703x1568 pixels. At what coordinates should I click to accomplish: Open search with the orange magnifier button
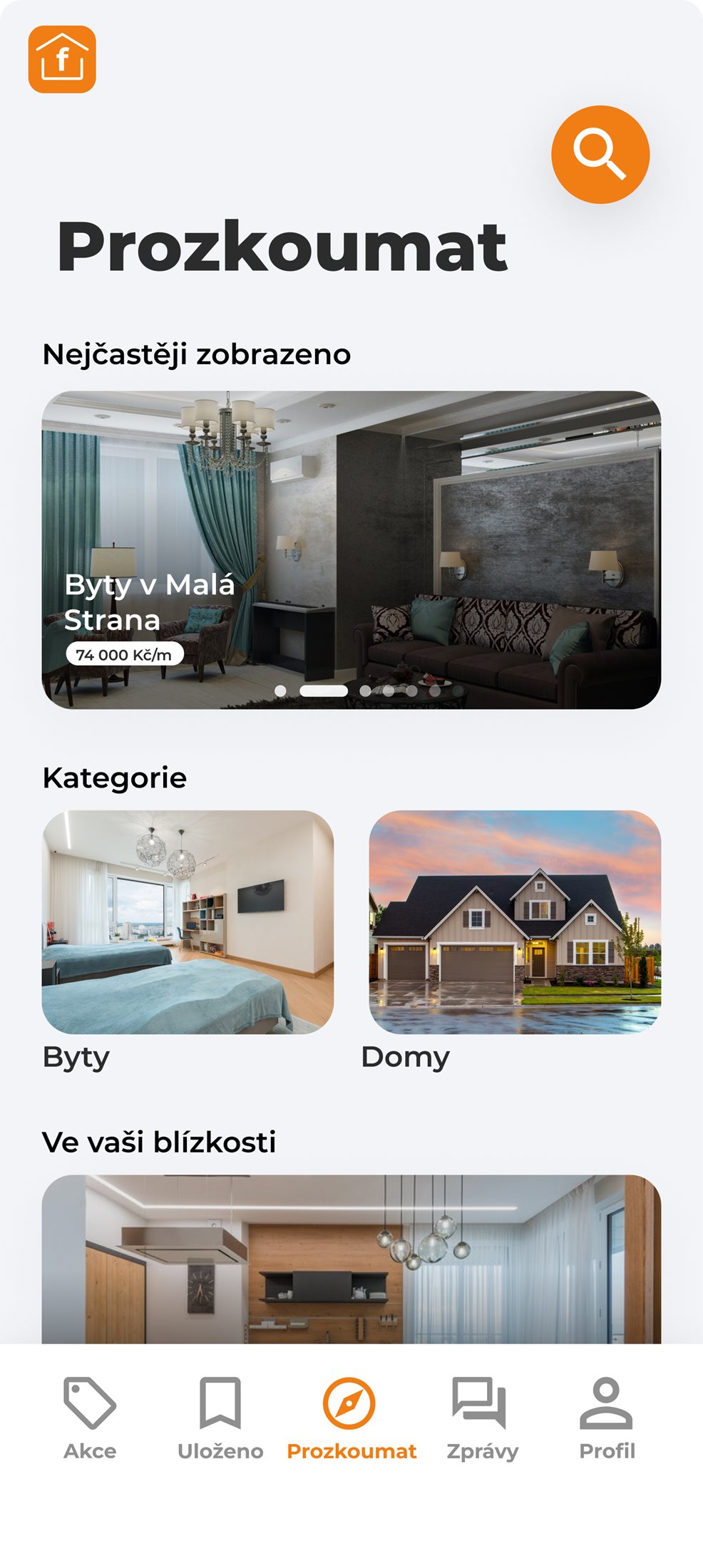click(x=600, y=155)
